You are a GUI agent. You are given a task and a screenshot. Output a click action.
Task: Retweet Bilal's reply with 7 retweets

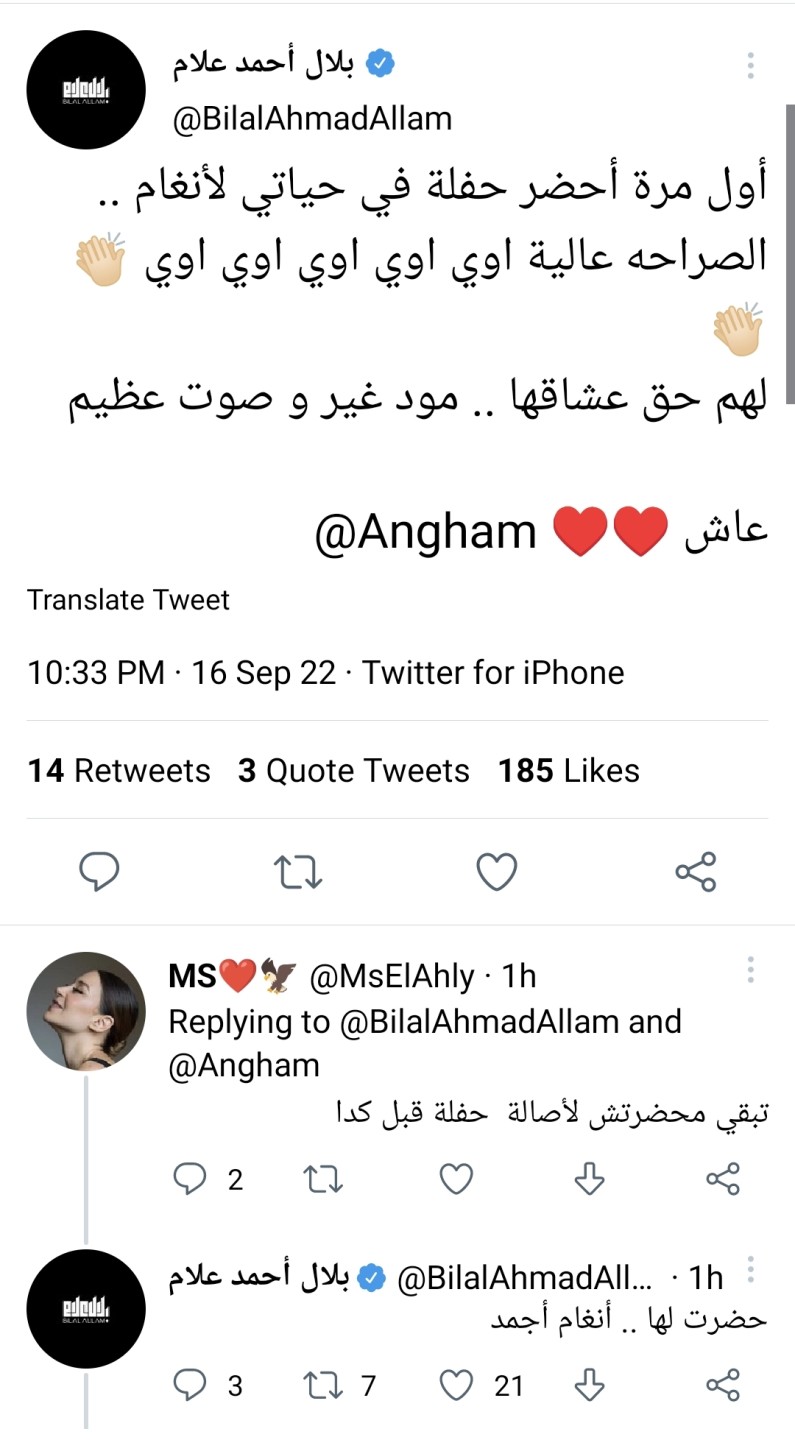point(324,1385)
